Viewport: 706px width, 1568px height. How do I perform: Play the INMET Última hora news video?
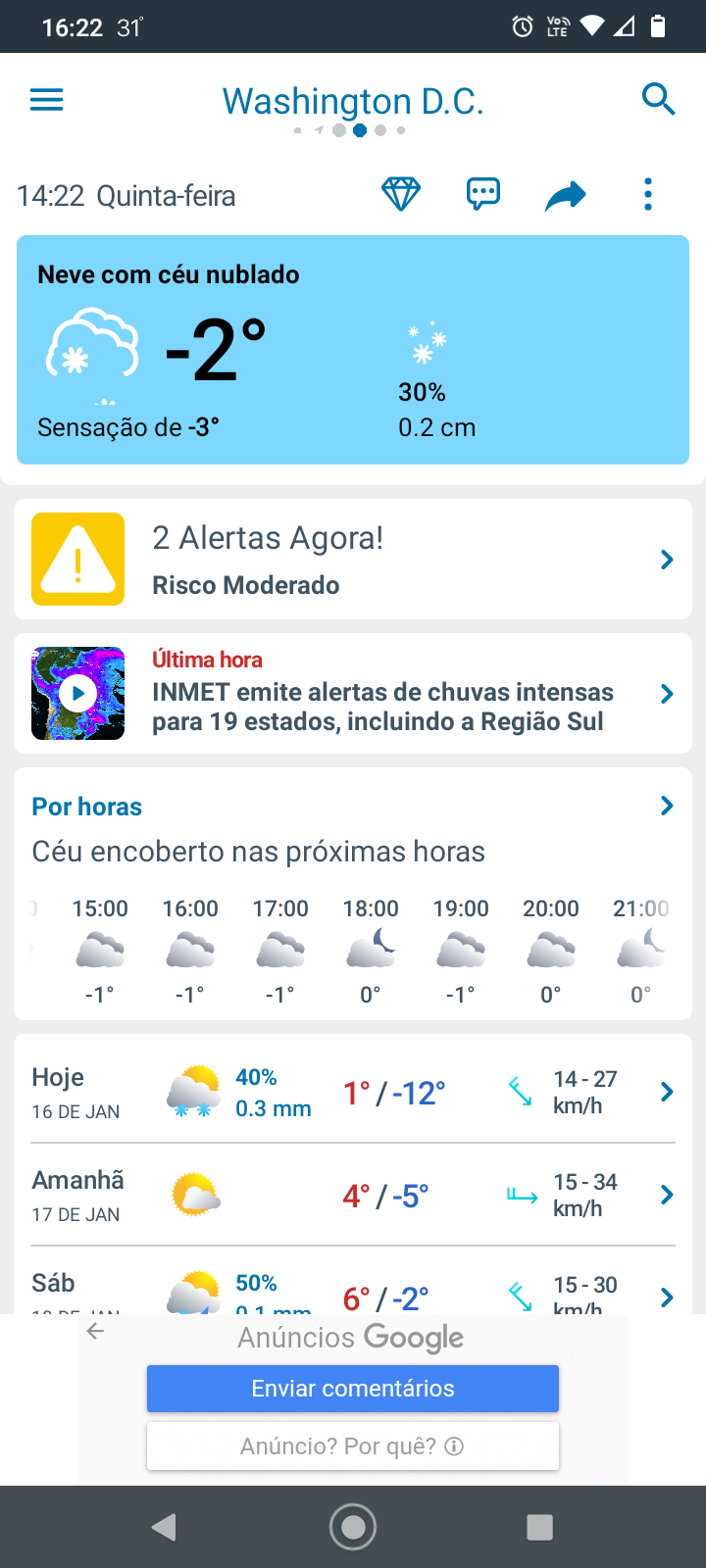[78, 693]
